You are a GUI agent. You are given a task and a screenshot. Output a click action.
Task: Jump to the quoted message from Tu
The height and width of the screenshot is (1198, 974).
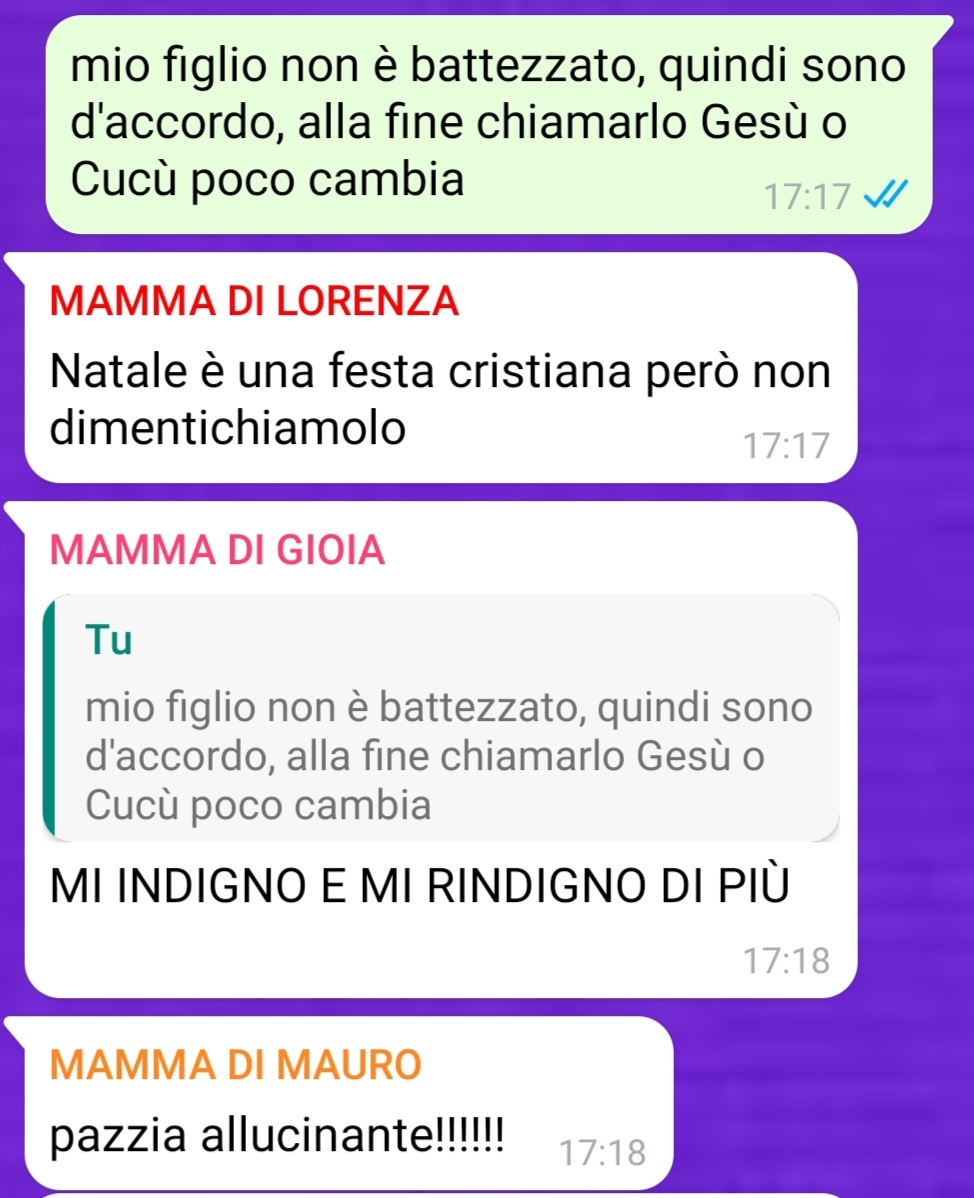pyautogui.click(x=440, y=718)
